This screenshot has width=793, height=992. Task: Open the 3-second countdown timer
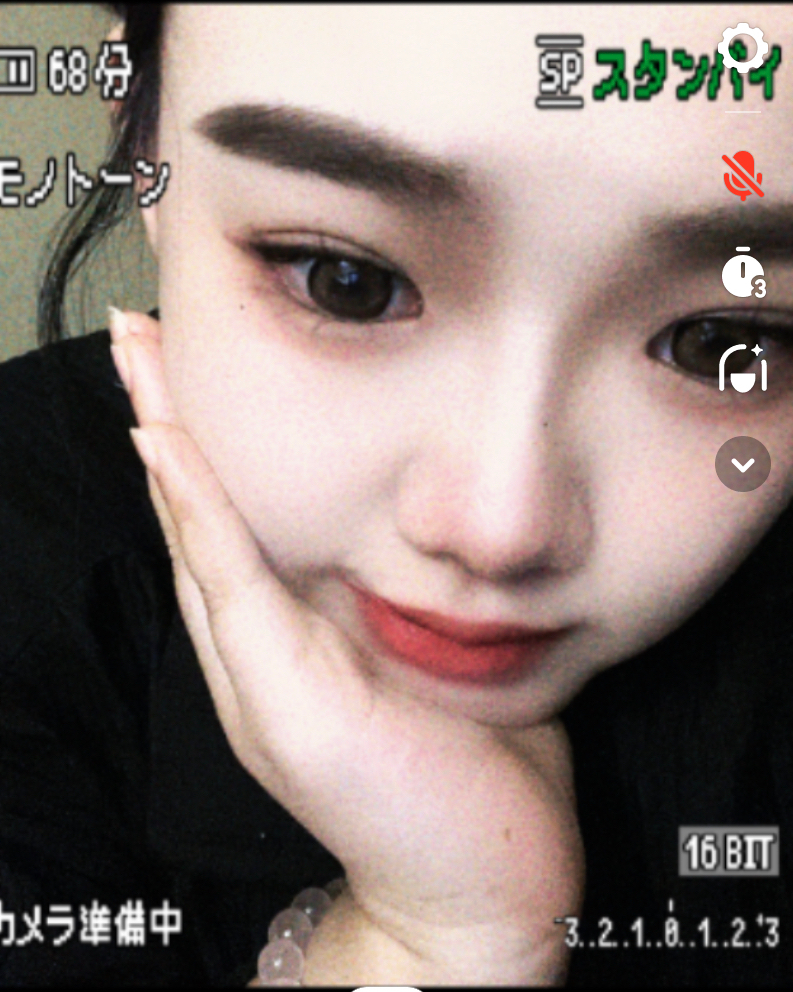pos(743,272)
